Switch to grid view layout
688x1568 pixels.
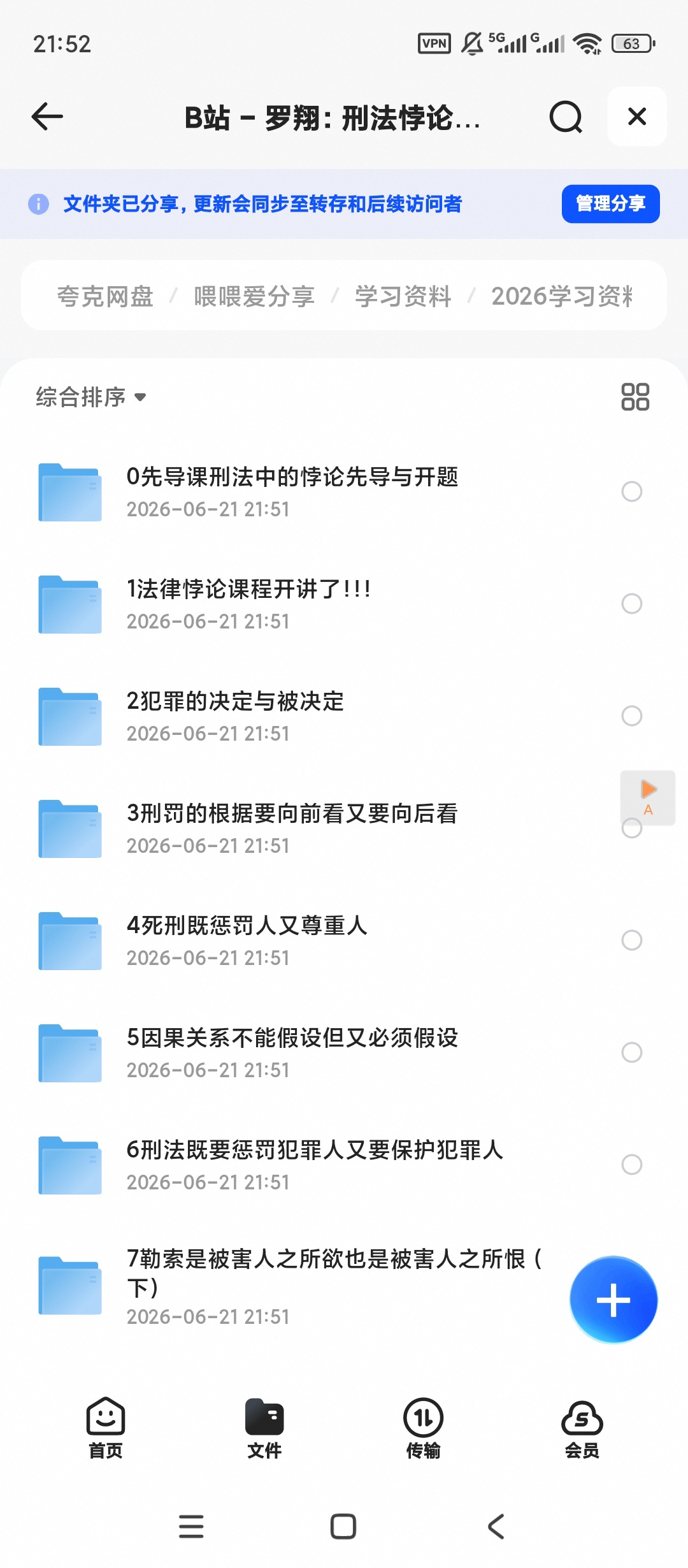[635, 396]
